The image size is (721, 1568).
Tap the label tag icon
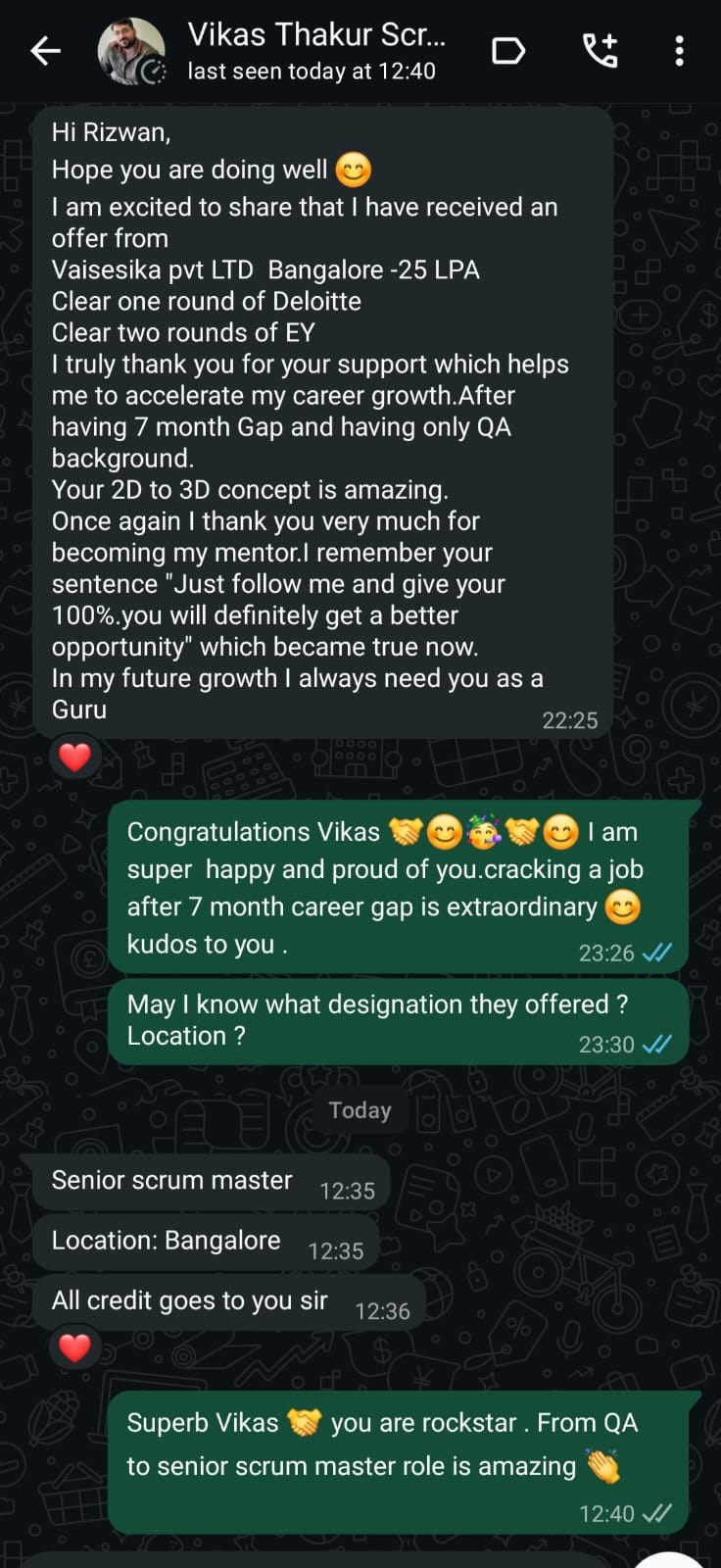[507, 51]
